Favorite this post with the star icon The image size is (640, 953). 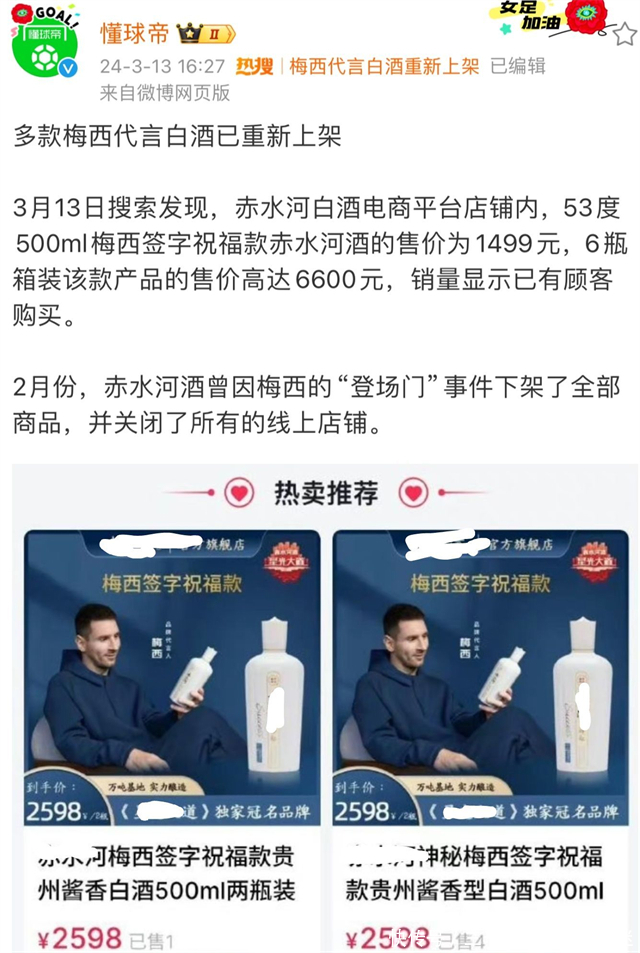pyautogui.click(x=624, y=34)
